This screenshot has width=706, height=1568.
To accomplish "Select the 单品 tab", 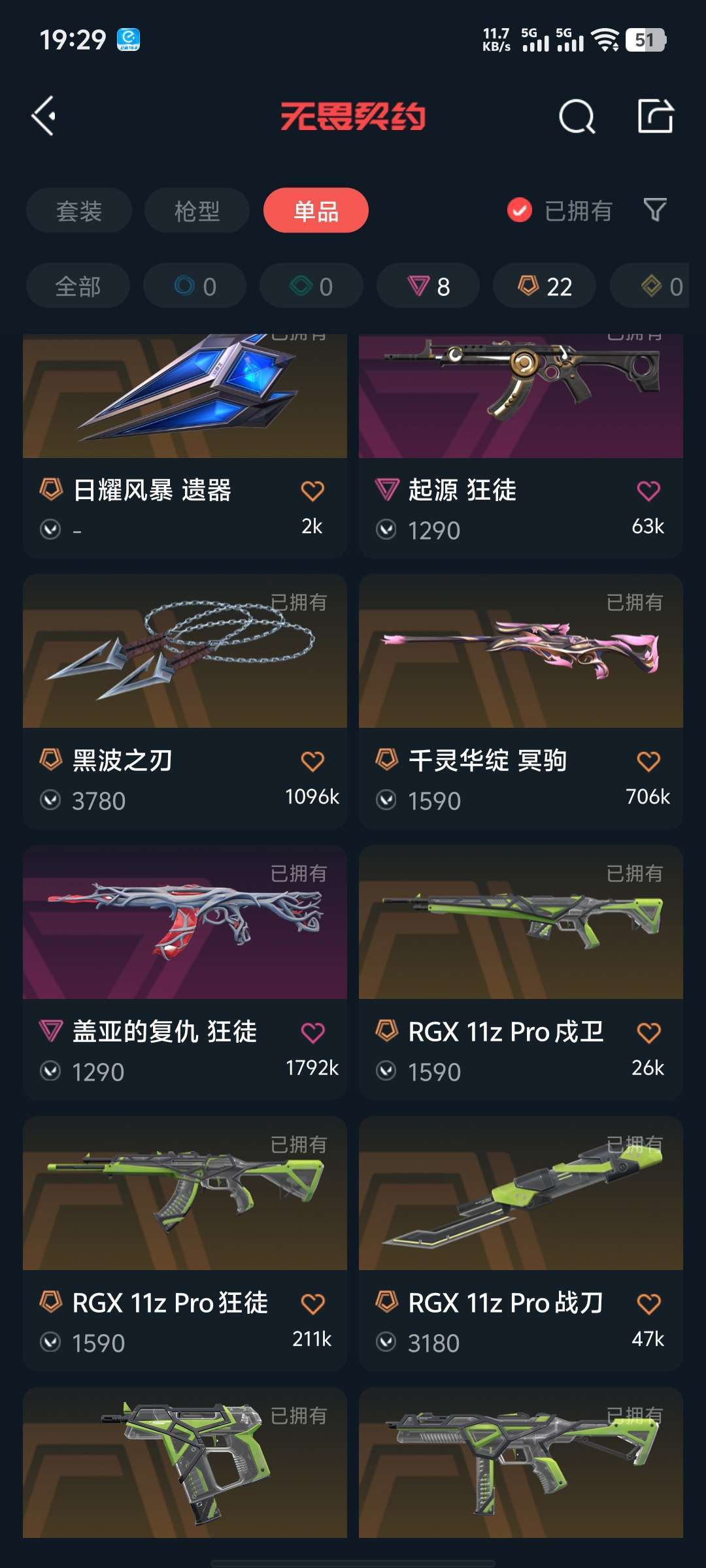I will [316, 210].
